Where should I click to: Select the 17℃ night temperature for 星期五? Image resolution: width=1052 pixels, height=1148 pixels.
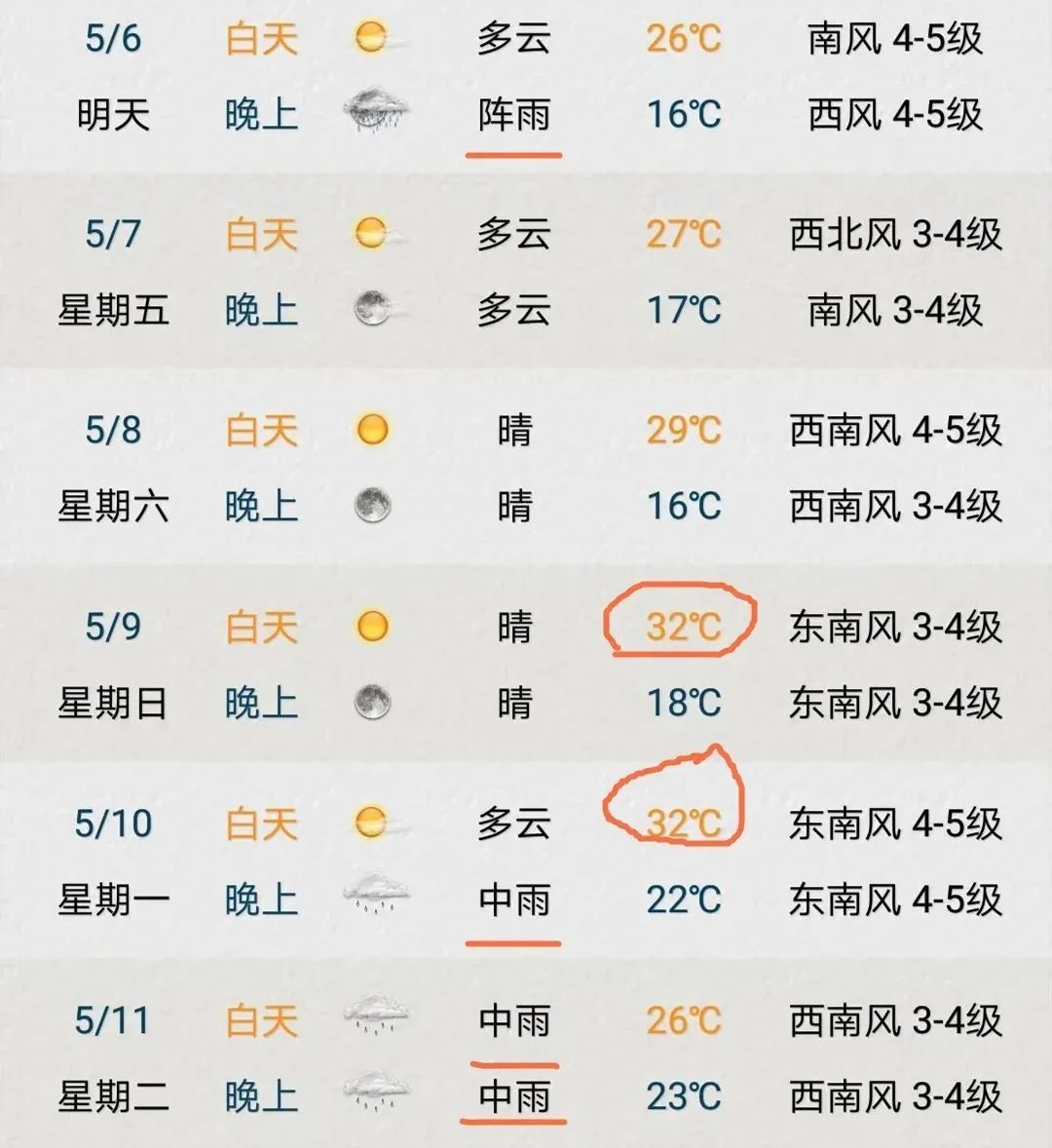pos(682,310)
